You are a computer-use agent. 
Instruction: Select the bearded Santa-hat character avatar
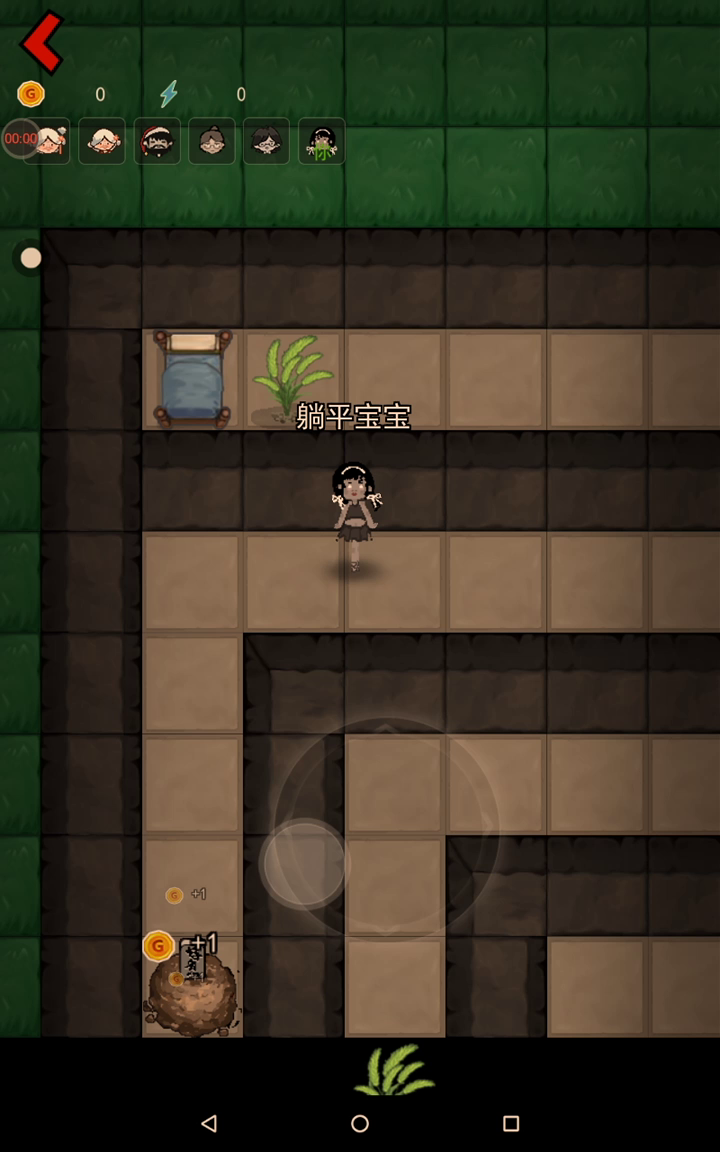[157, 141]
